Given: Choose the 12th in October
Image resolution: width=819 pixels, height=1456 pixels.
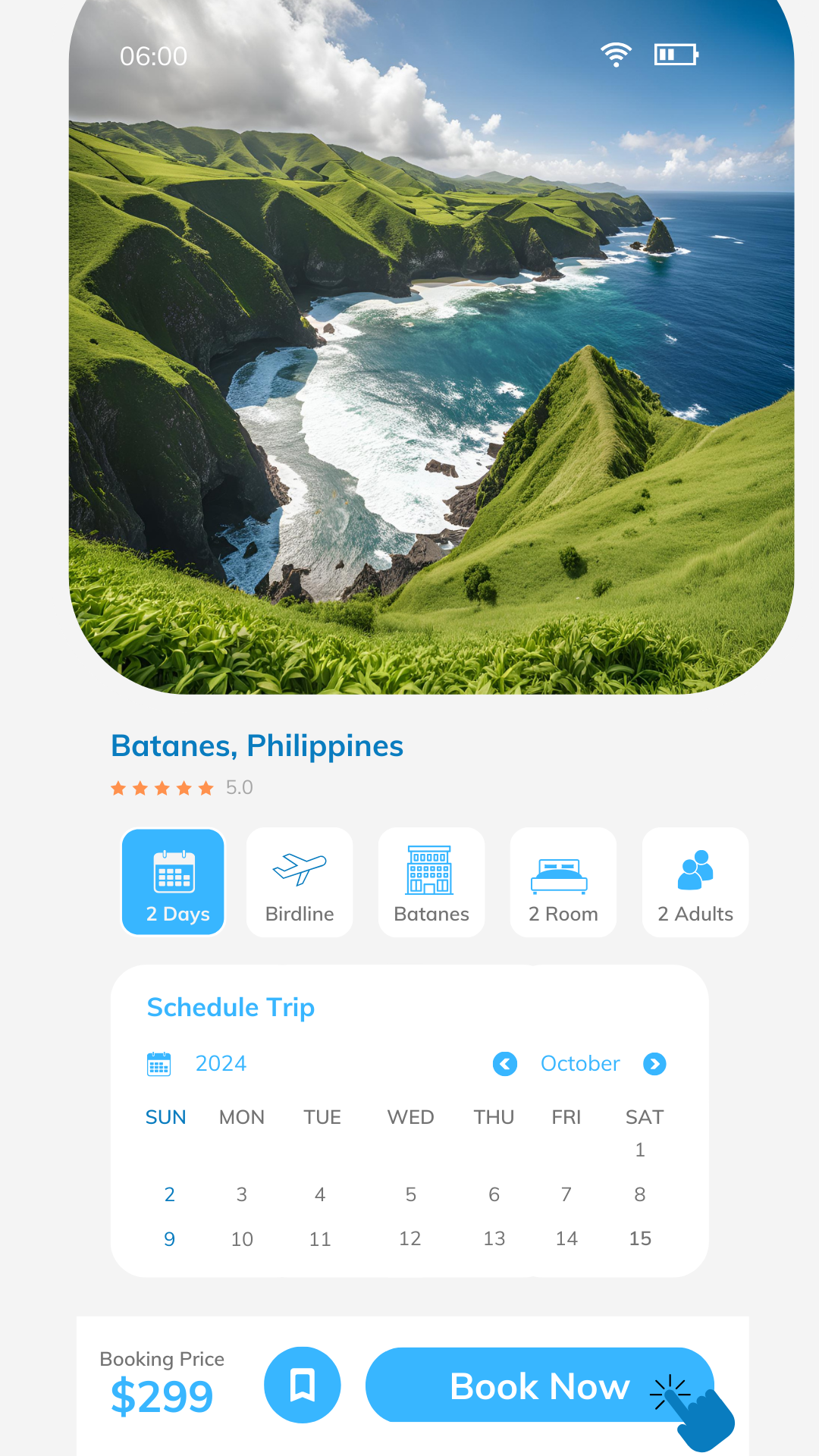Looking at the screenshot, I should point(410,1239).
